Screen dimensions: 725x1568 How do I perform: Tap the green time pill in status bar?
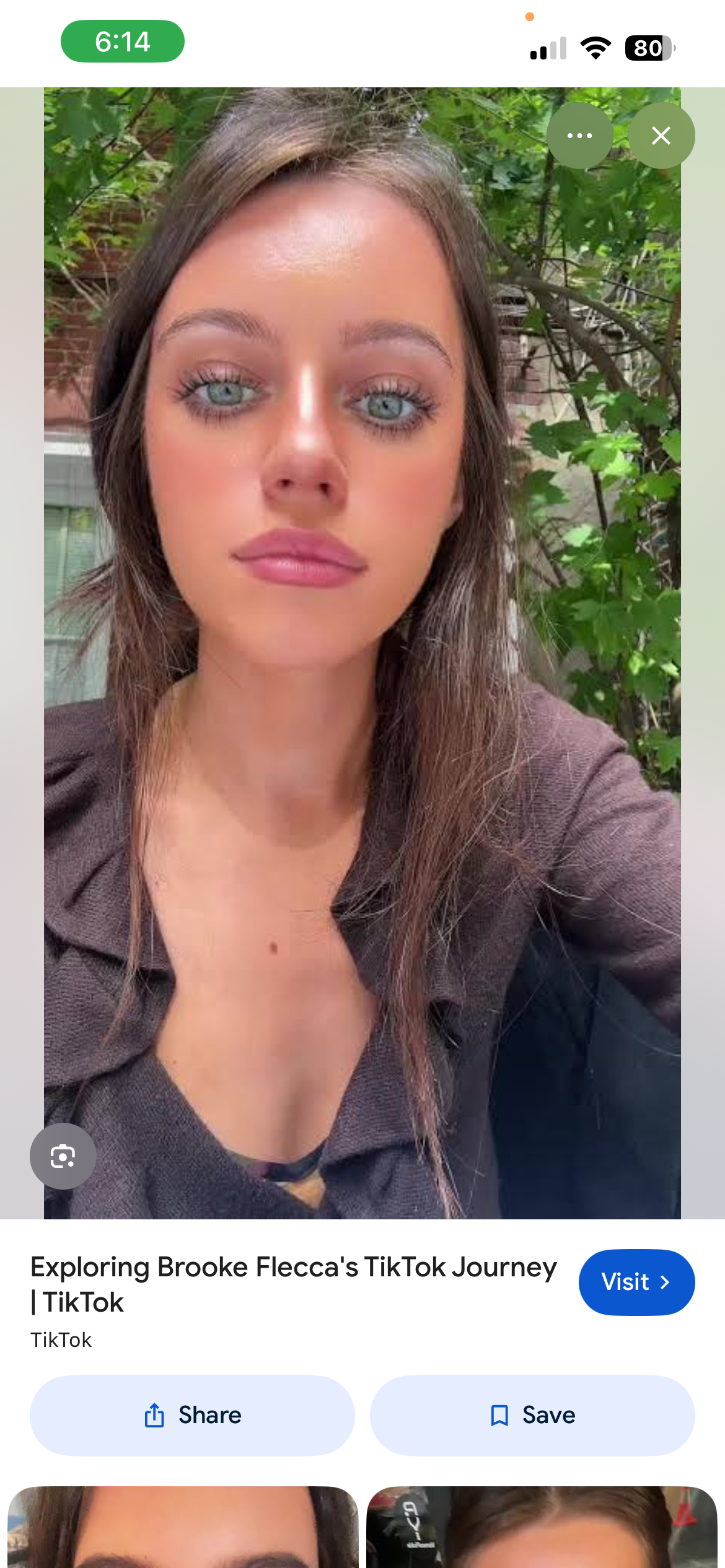(122, 41)
